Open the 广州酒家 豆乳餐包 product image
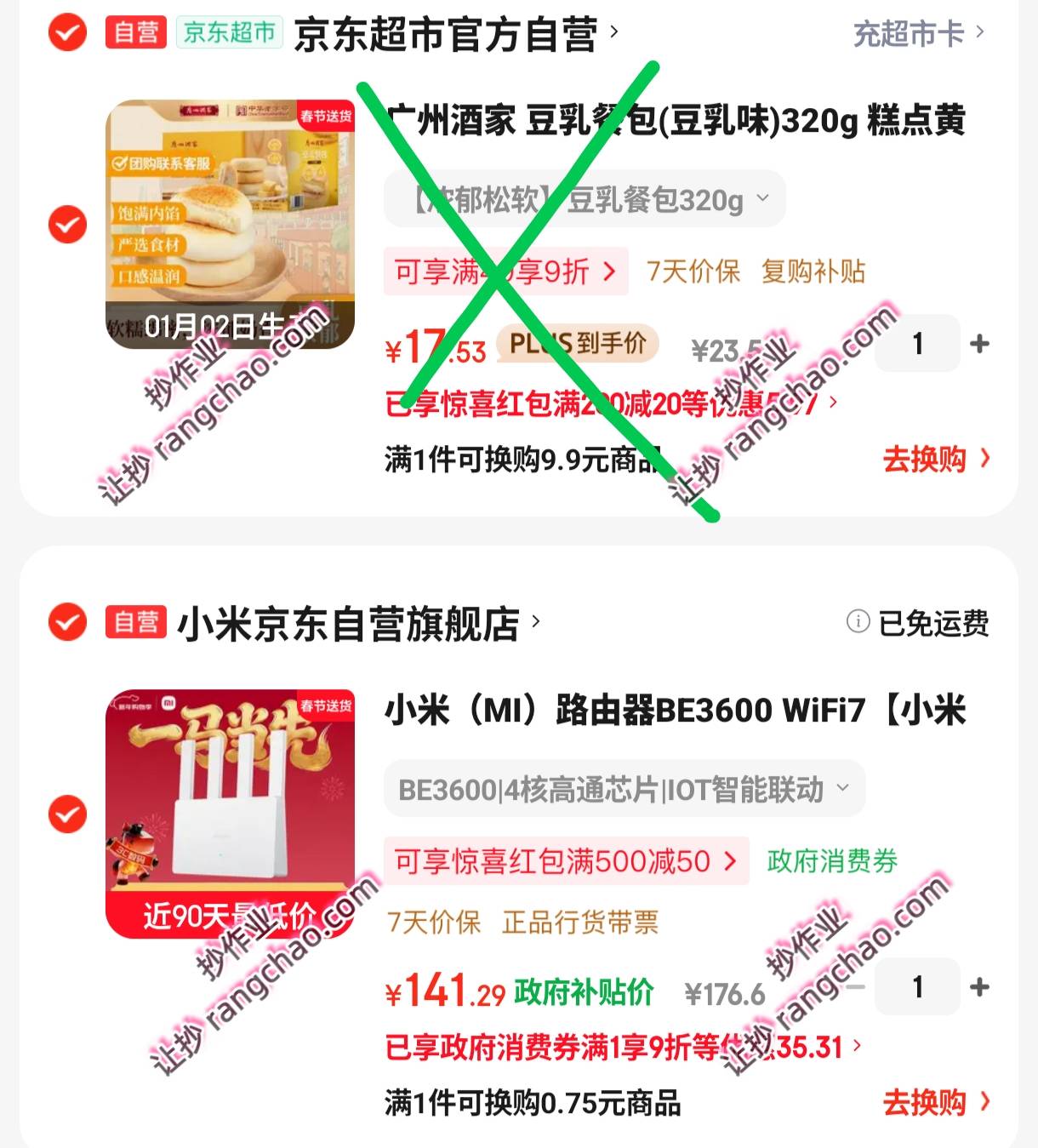 230,224
